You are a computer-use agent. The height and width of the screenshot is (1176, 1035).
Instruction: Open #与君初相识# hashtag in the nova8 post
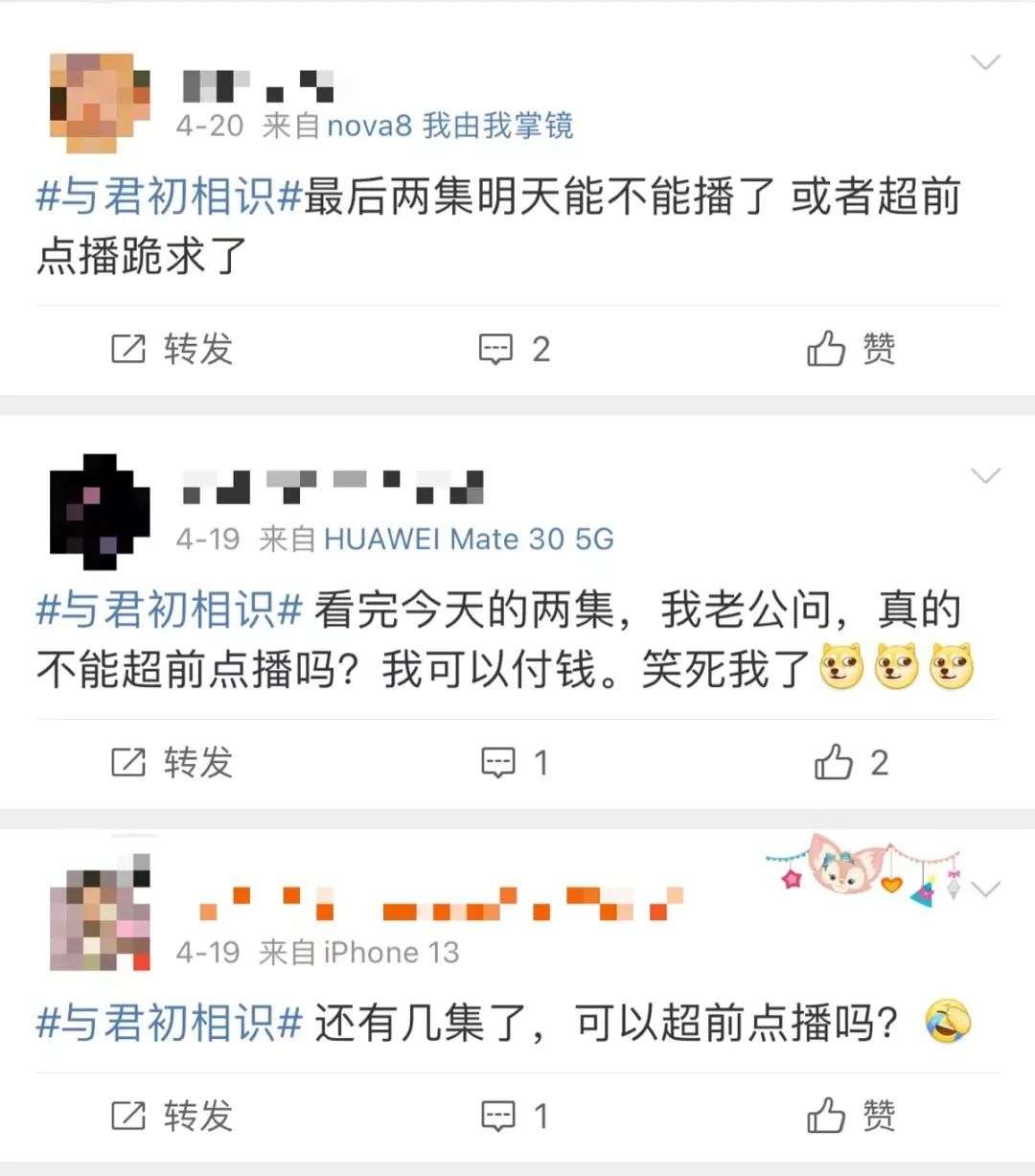tap(169, 196)
